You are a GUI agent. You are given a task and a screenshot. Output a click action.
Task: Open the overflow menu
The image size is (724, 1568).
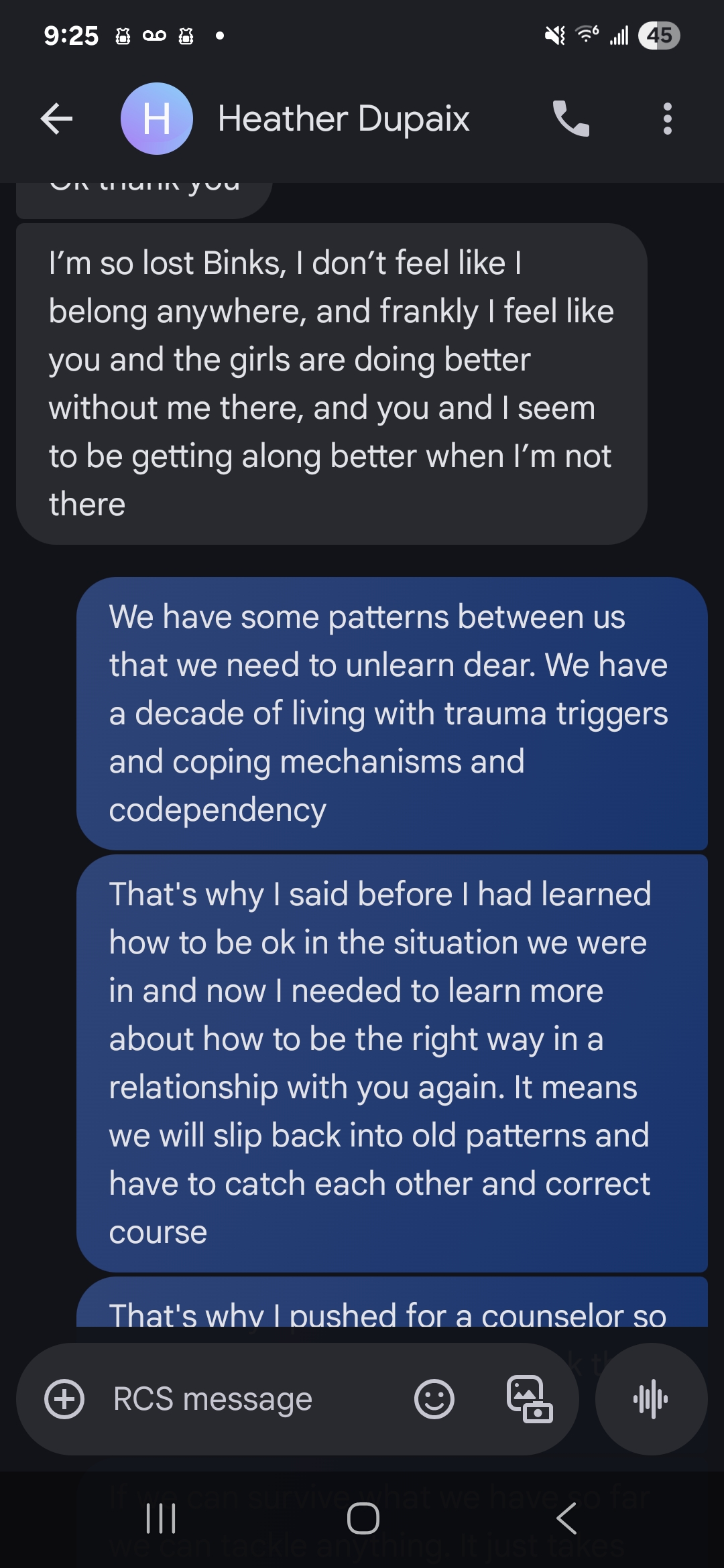tap(666, 119)
